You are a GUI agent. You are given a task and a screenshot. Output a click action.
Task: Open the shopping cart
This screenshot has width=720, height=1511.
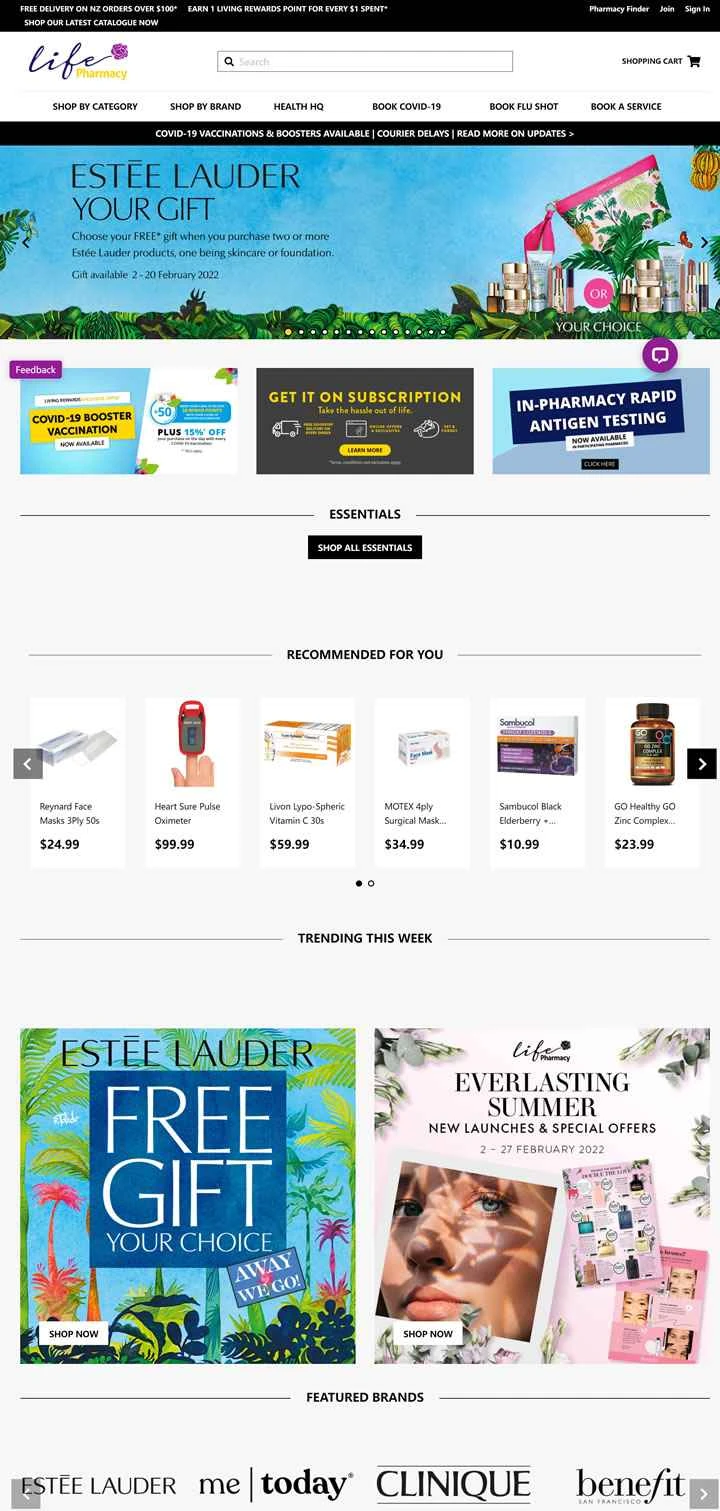click(x=661, y=62)
